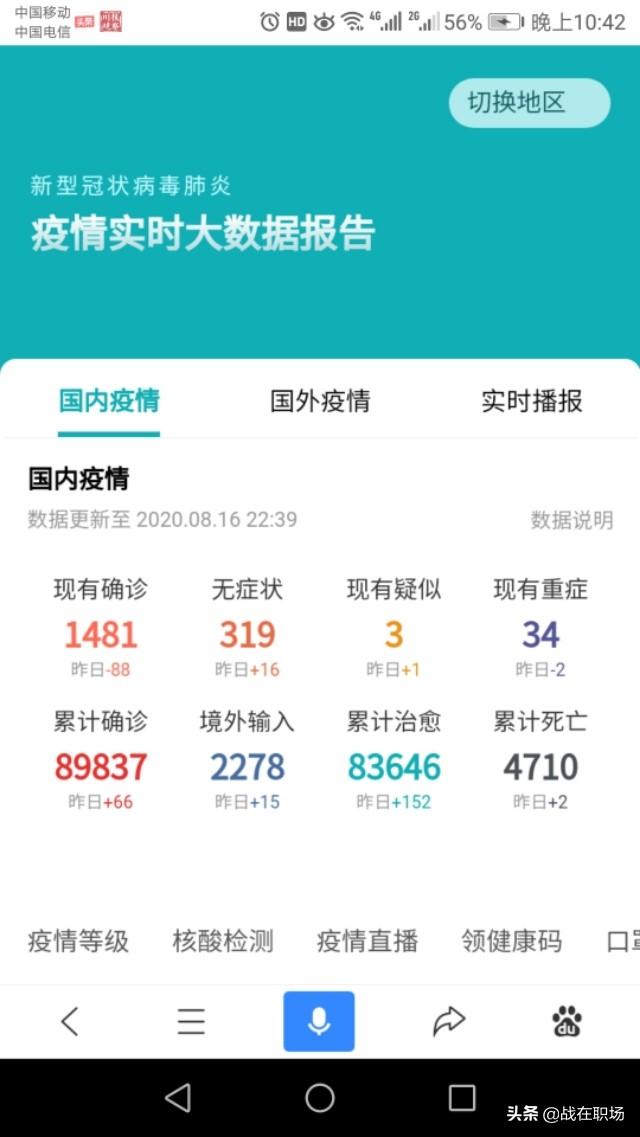Select the 国内疫情 tab
Viewport: 640px width, 1137px height.
[x=109, y=401]
